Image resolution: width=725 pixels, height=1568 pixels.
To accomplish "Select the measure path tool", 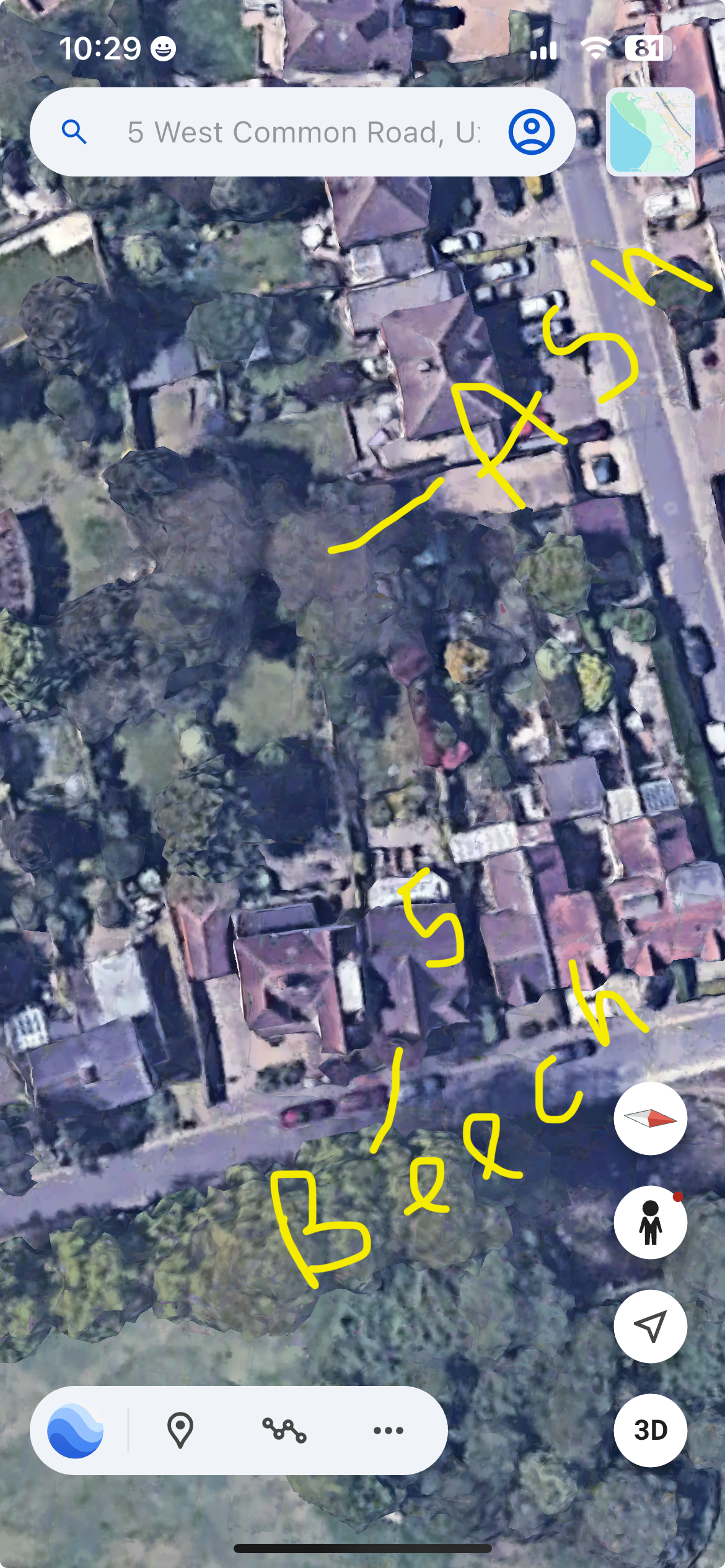I will pos(284,1431).
